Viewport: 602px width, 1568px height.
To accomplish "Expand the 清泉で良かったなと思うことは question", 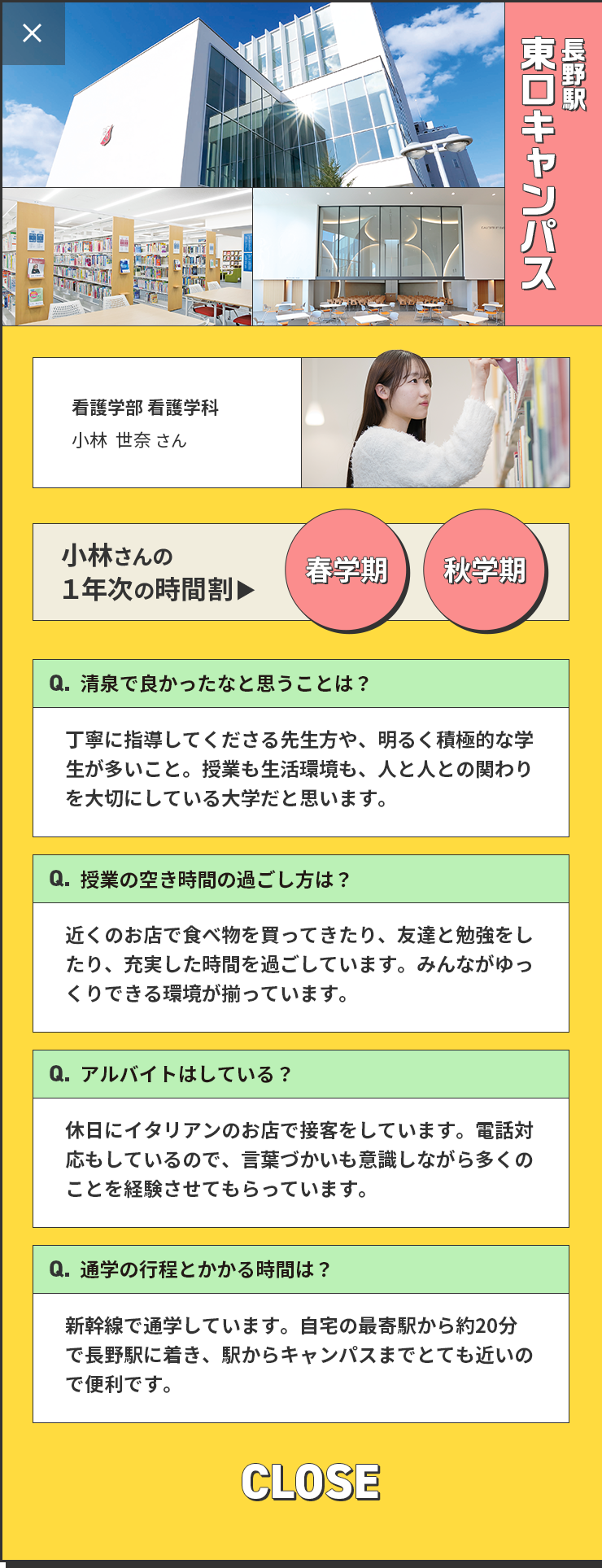I will (x=301, y=686).
